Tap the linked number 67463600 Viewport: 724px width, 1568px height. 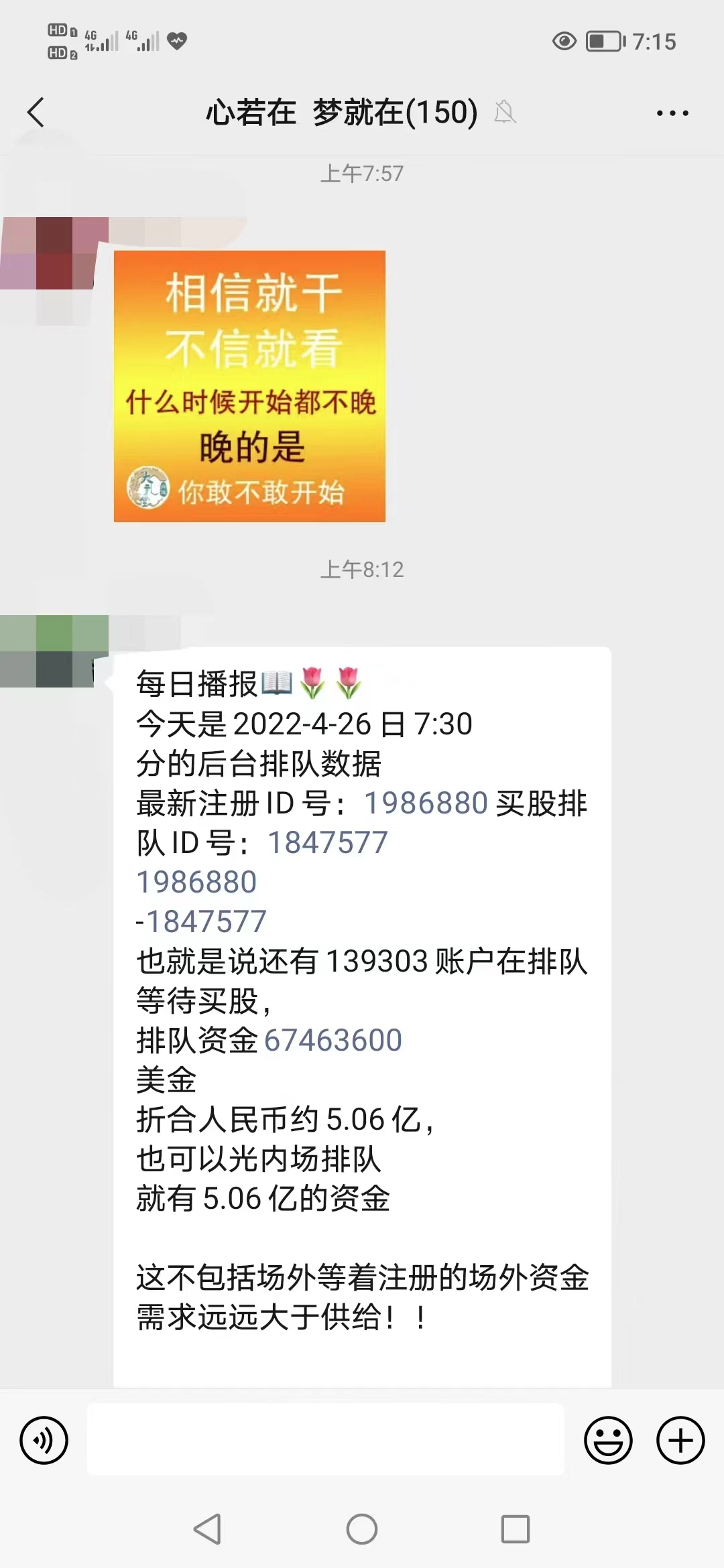coord(333,1040)
